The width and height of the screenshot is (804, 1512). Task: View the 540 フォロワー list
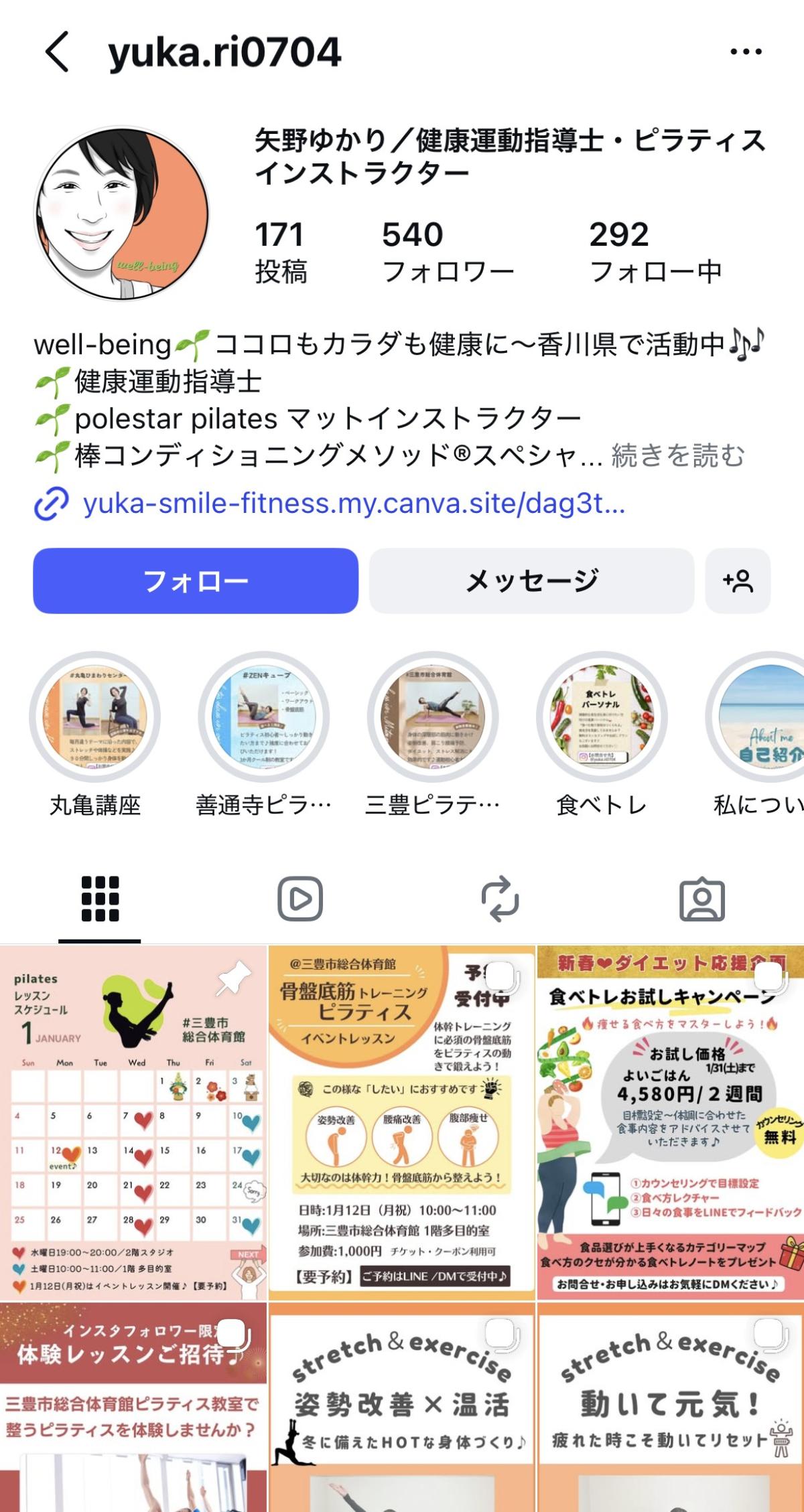448,252
